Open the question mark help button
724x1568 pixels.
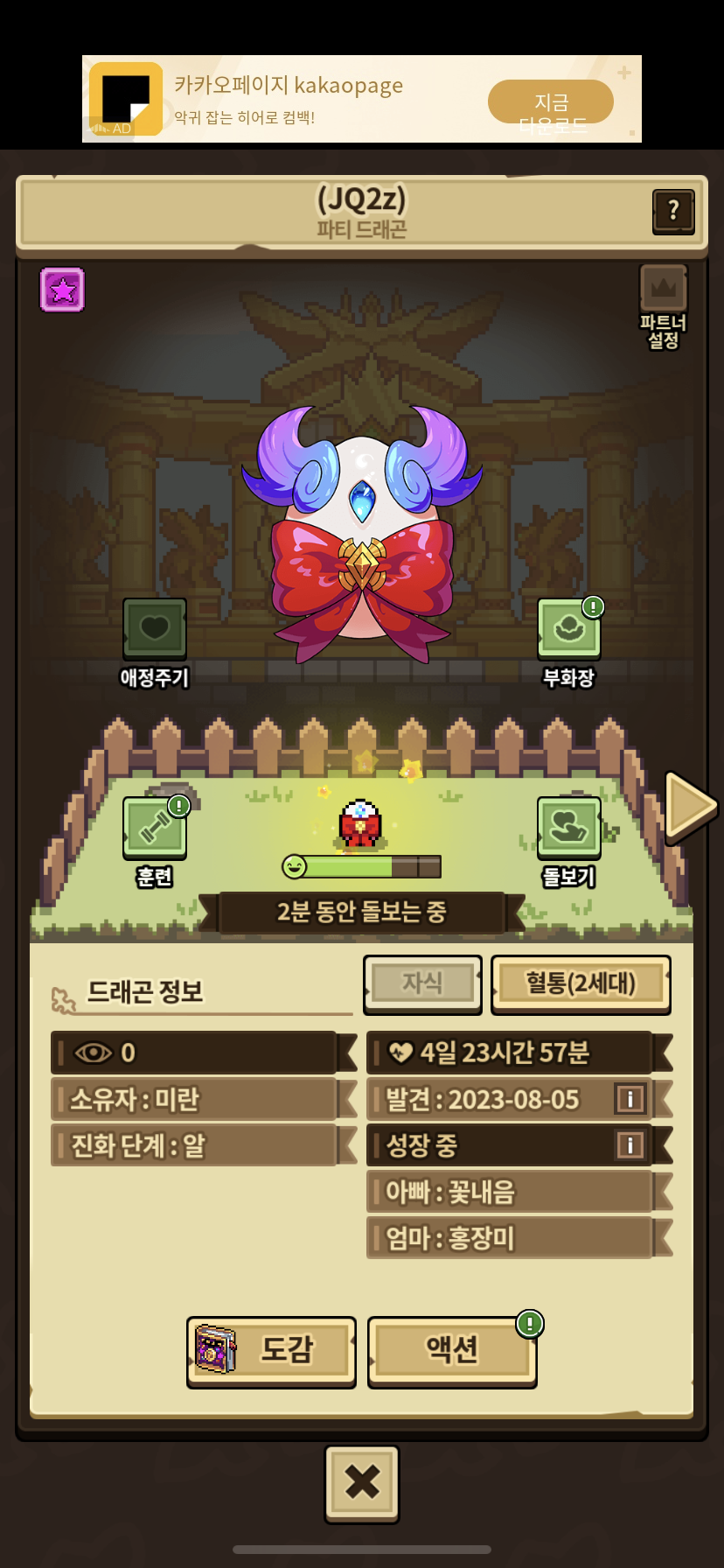tap(672, 211)
